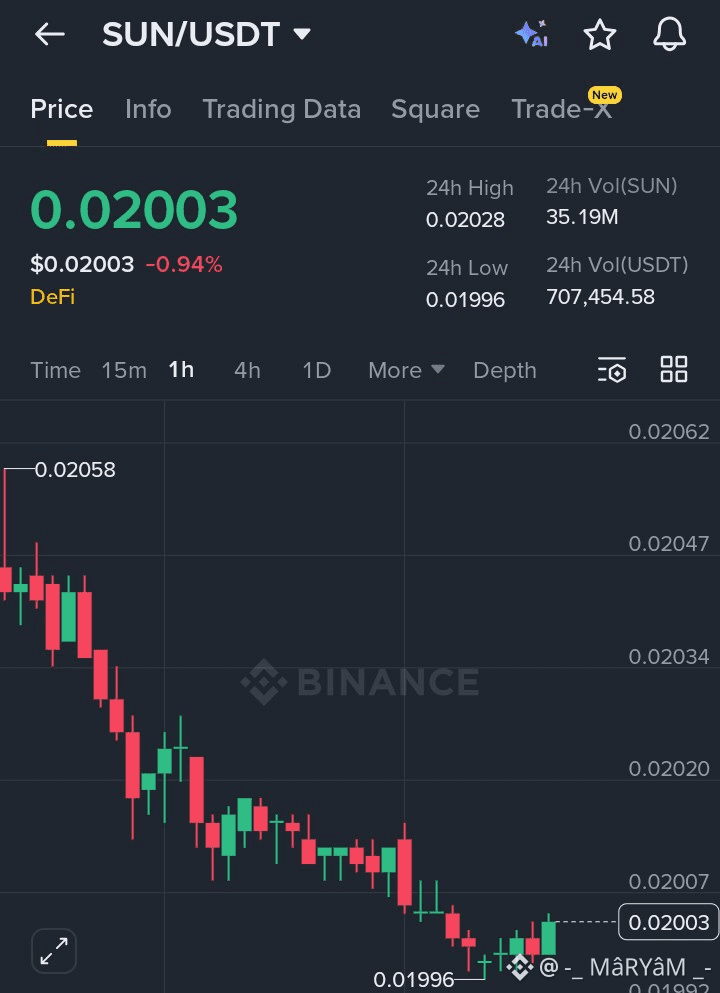Open the Trade-X tab

pos(561,109)
